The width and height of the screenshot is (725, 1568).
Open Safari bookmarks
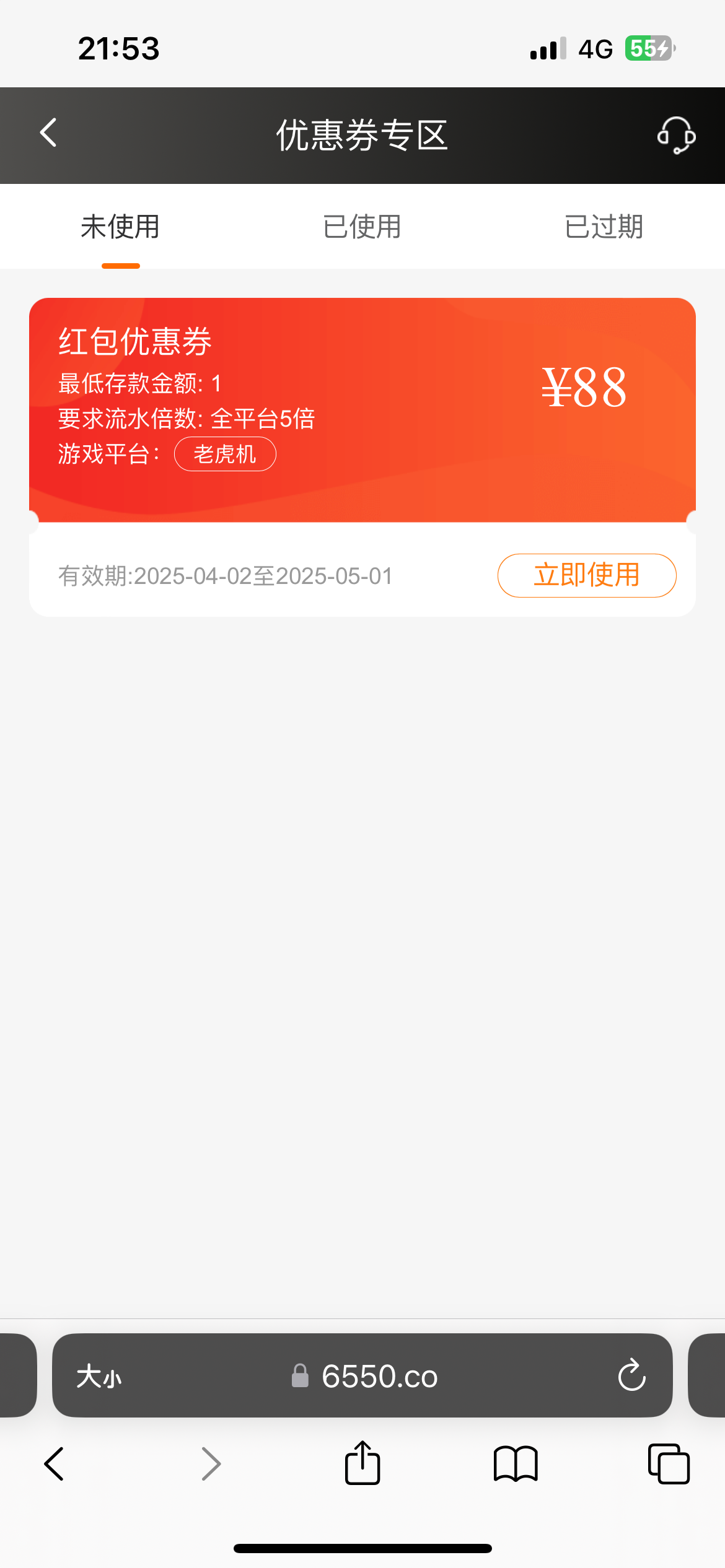click(516, 1464)
